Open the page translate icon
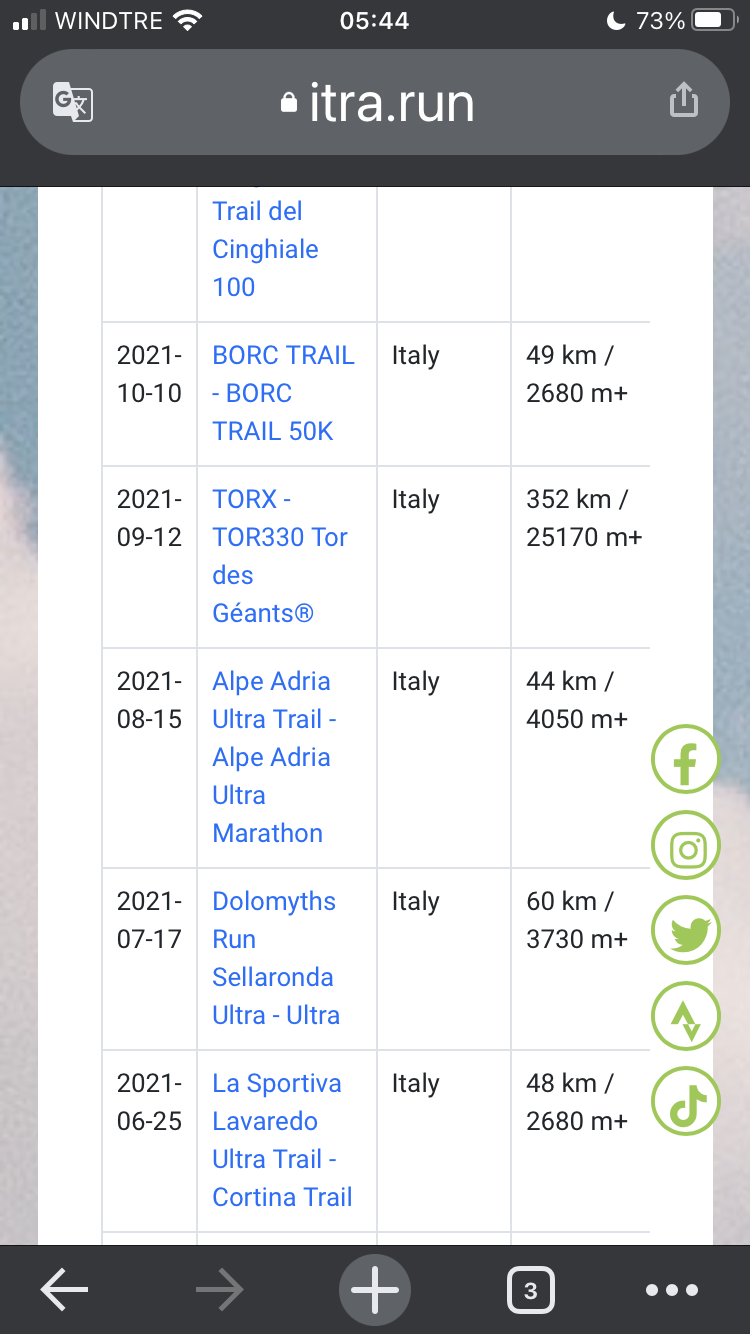 tap(73, 102)
